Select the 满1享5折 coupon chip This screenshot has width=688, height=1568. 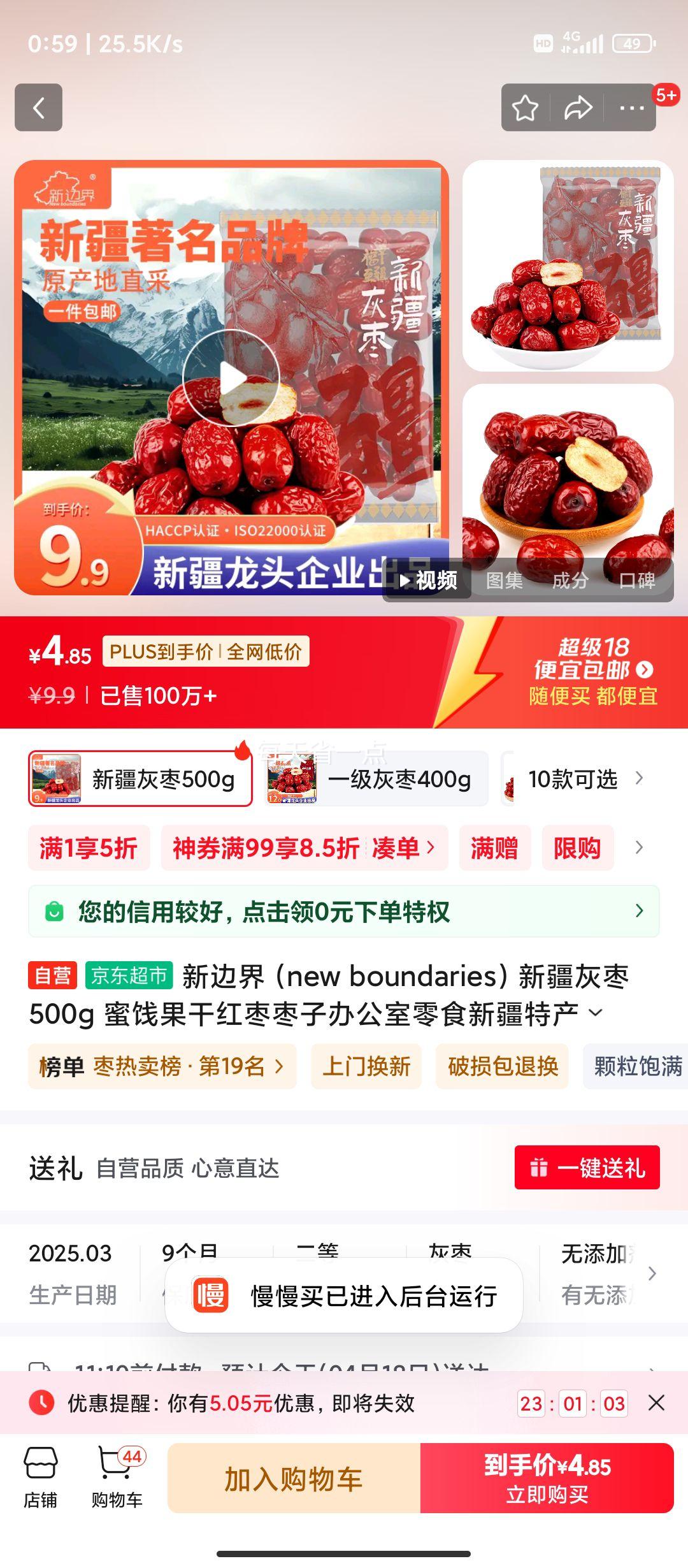(x=88, y=848)
